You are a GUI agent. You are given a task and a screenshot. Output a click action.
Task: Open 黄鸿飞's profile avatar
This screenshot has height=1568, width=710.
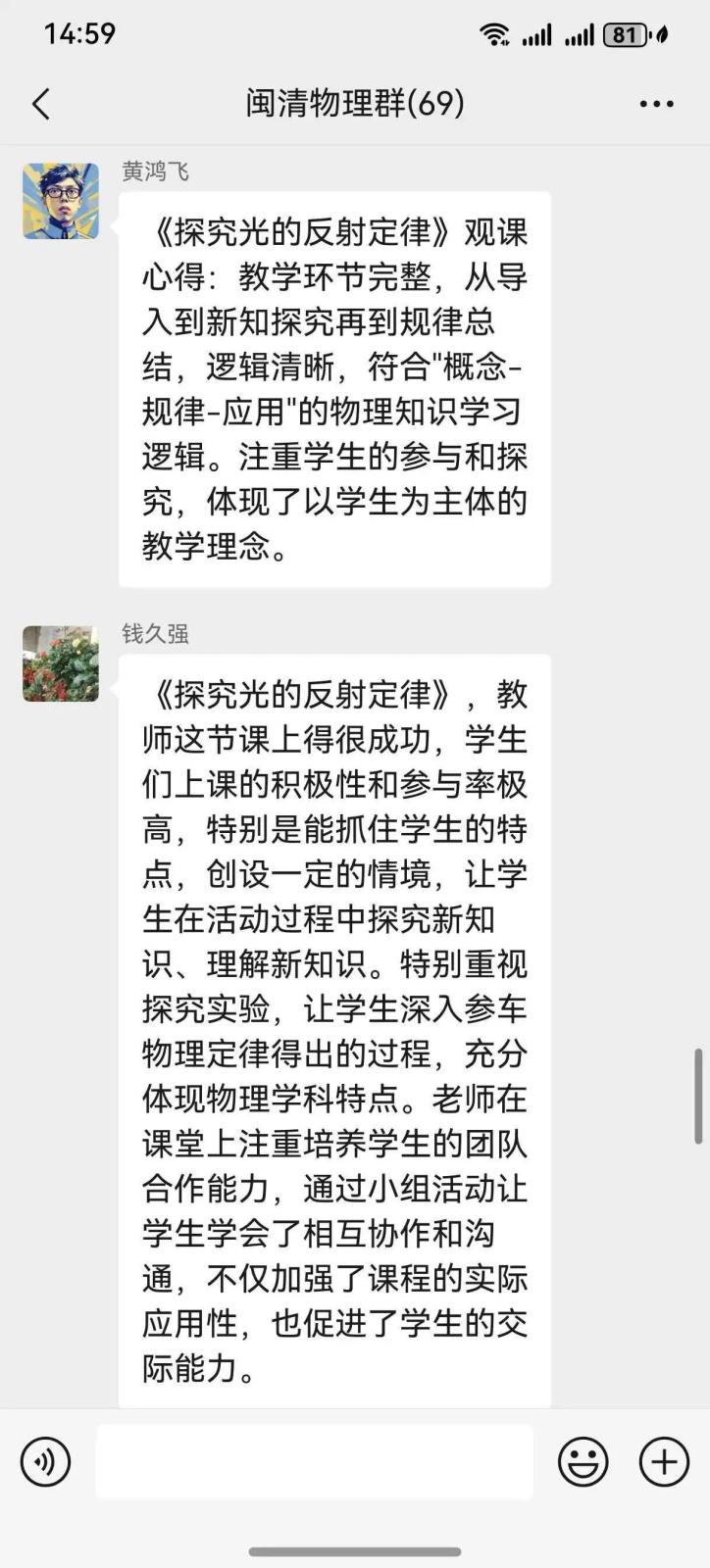pyautogui.click(x=61, y=201)
